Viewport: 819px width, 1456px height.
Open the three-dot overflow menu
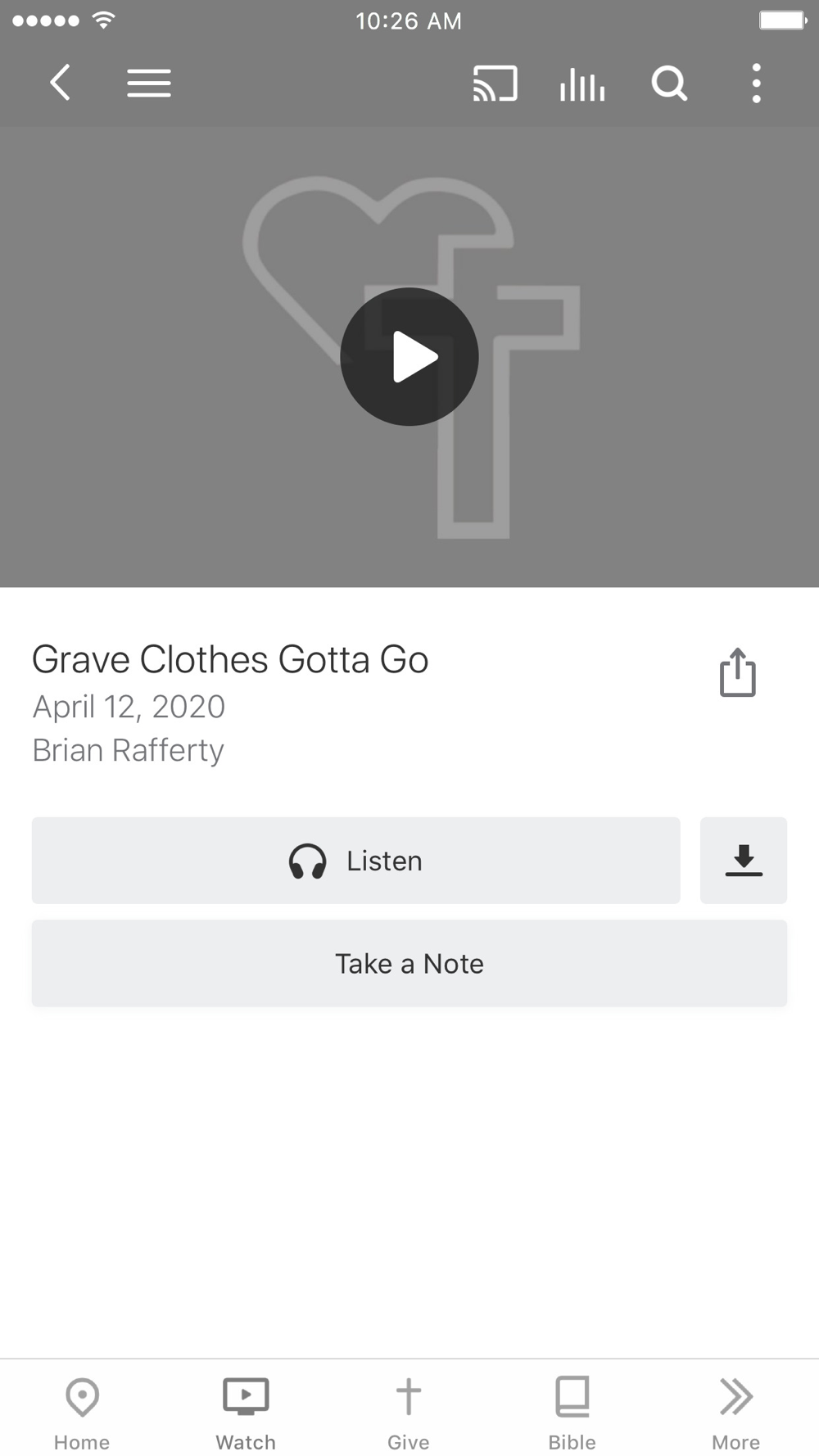click(756, 83)
